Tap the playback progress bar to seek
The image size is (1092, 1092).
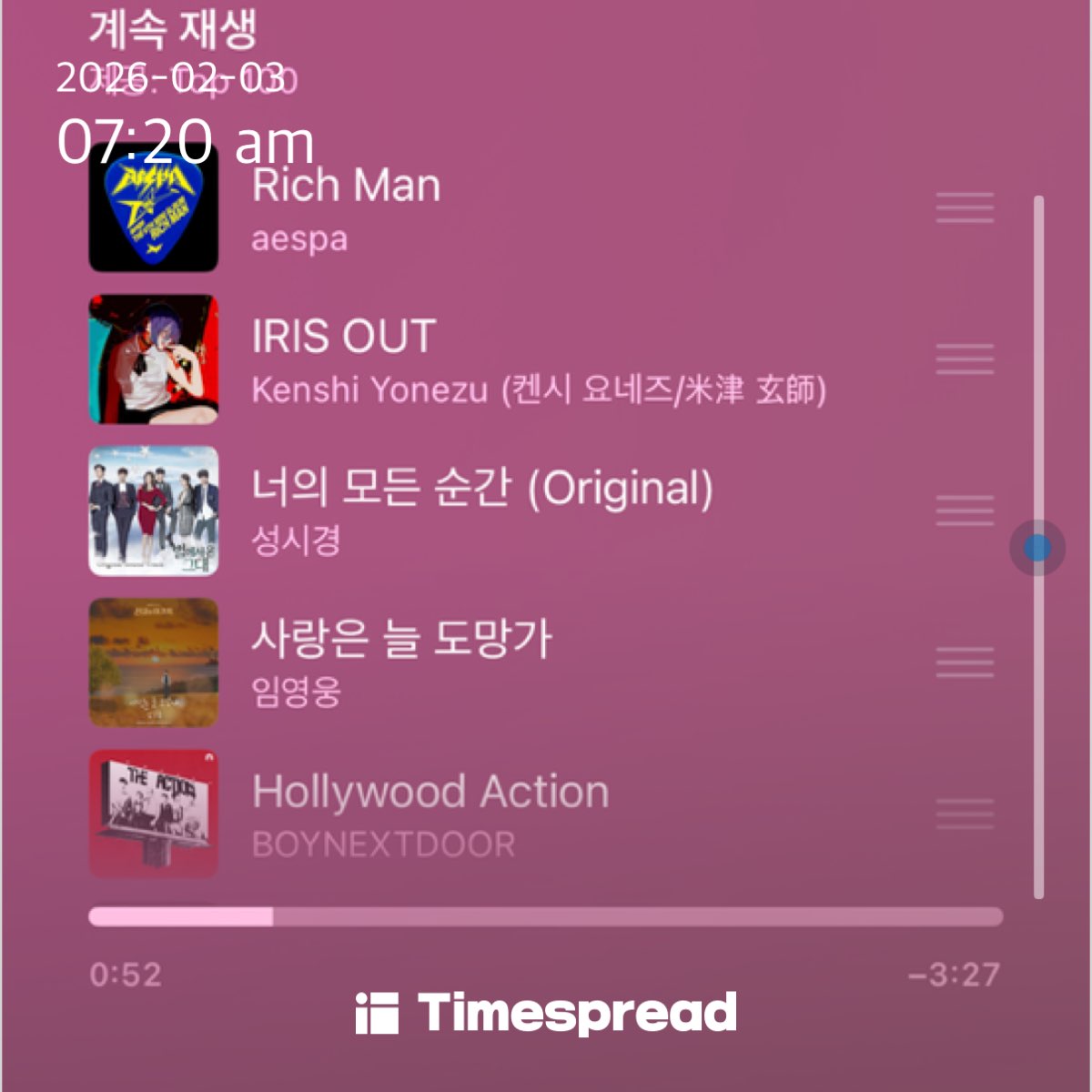(546, 916)
